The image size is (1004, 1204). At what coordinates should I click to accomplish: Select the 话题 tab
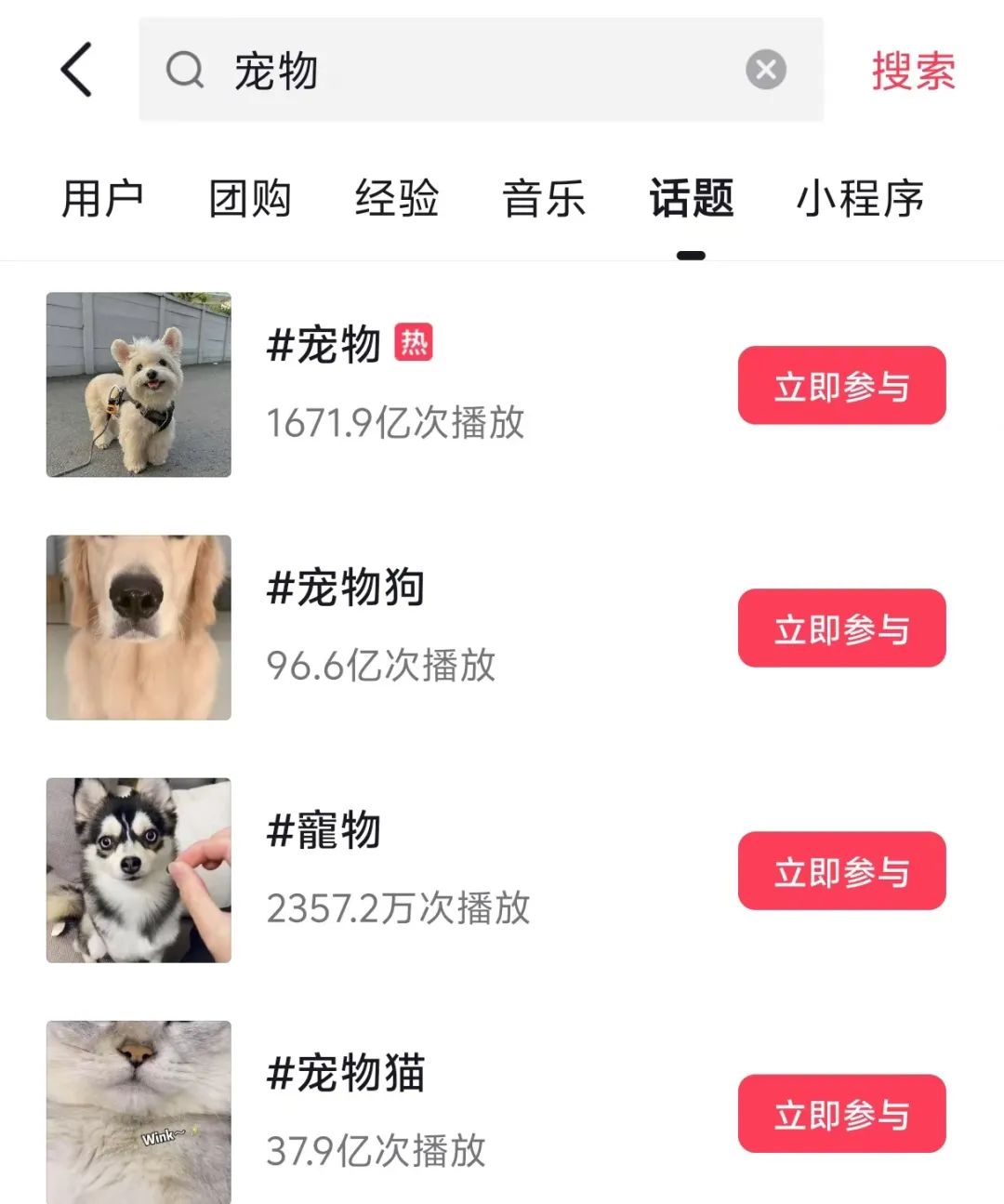pos(691,199)
